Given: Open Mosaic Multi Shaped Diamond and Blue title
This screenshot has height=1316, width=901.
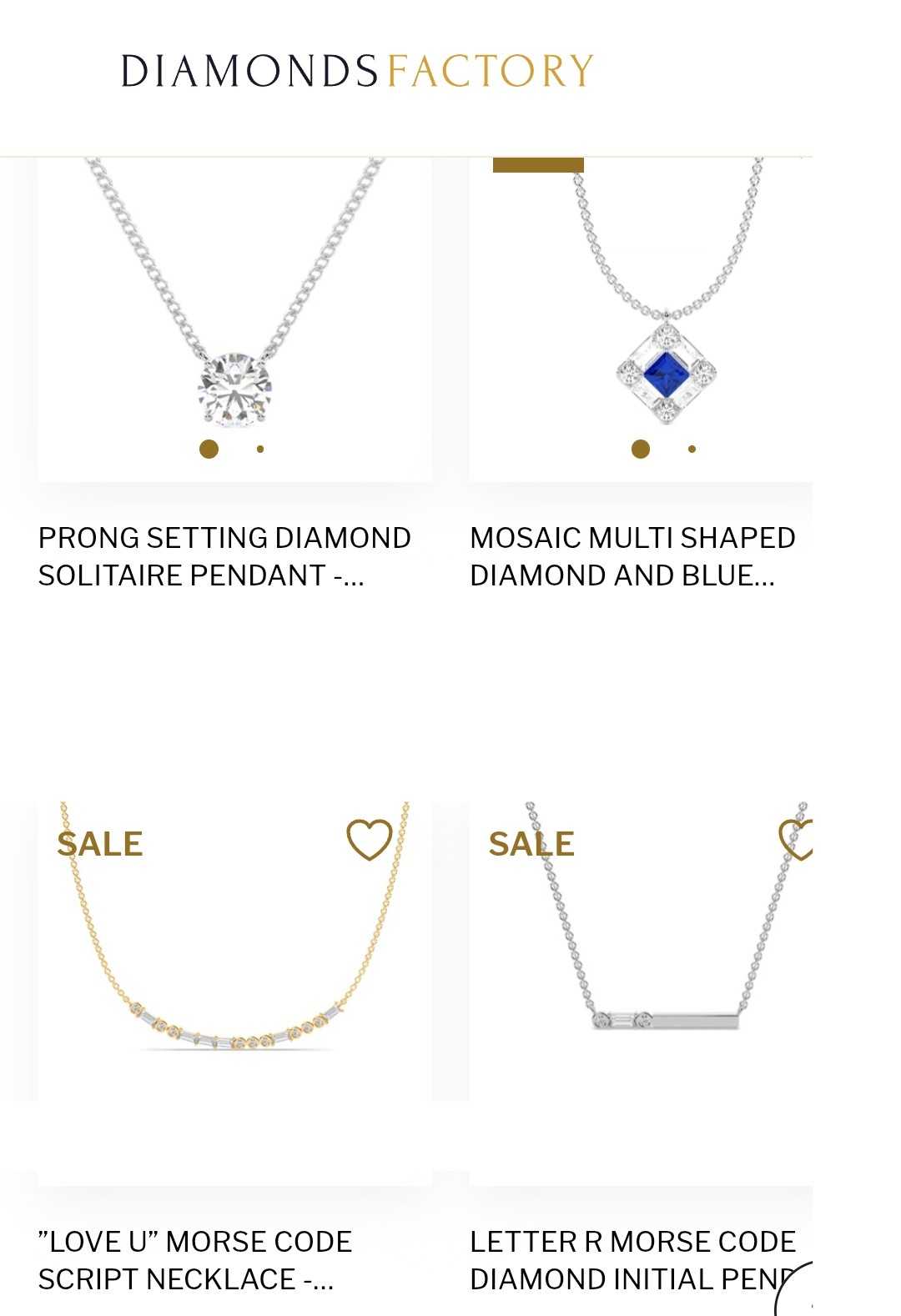Looking at the screenshot, I should pos(632,556).
